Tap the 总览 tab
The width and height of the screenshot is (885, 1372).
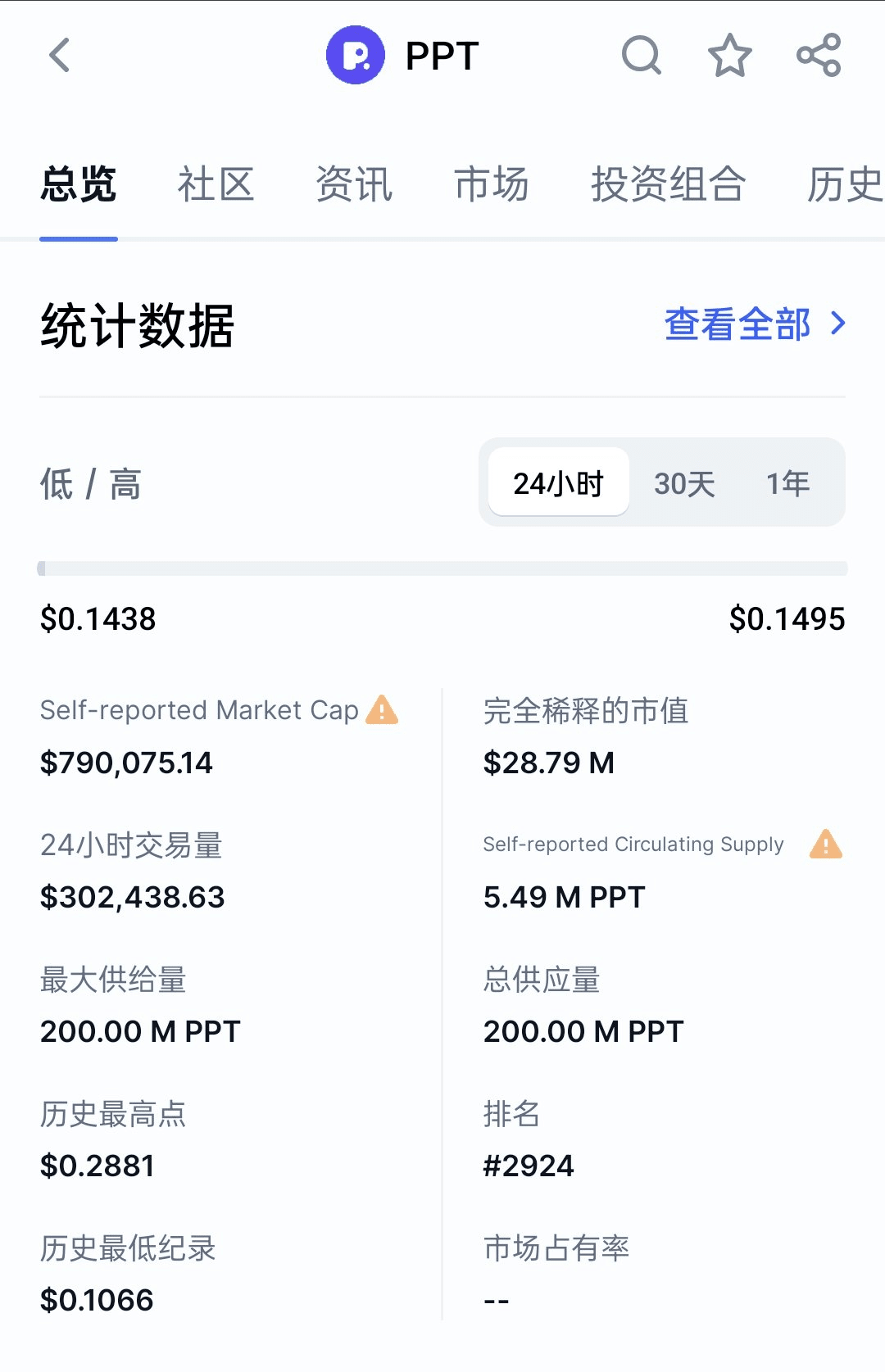79,184
